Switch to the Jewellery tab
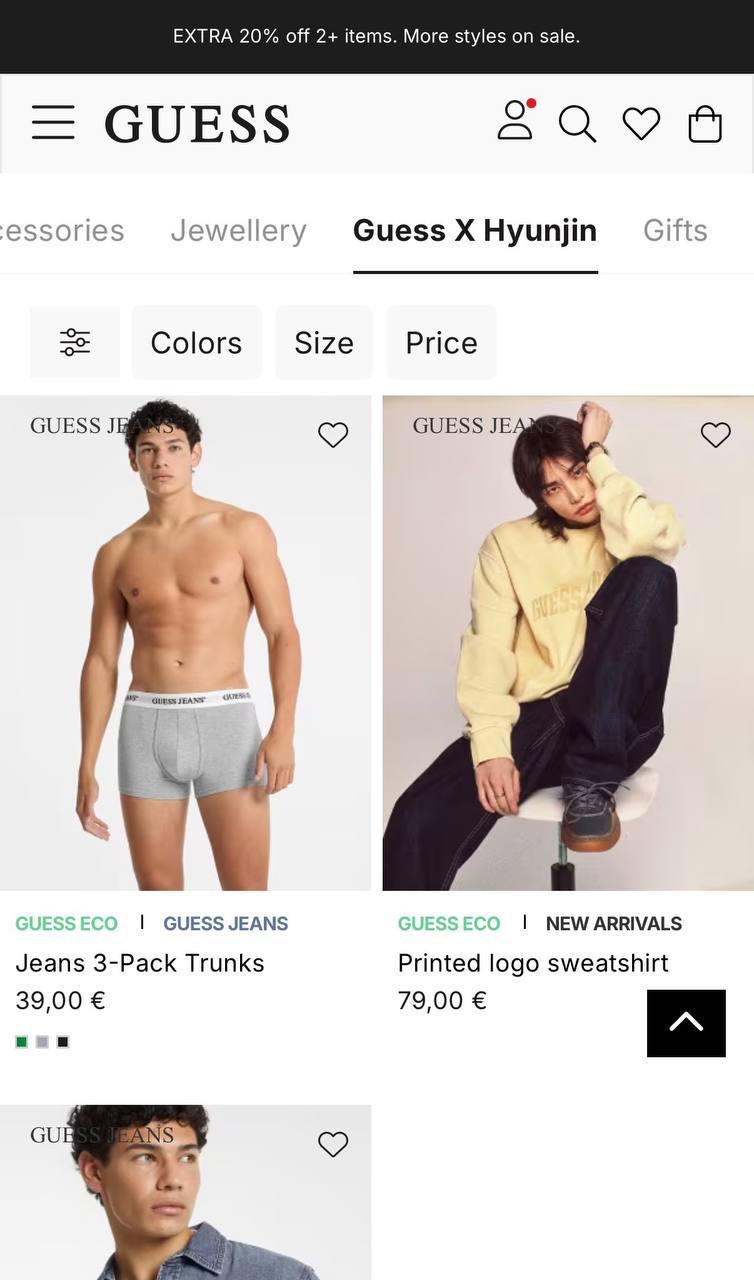Image resolution: width=754 pixels, height=1280 pixels. pyautogui.click(x=238, y=230)
